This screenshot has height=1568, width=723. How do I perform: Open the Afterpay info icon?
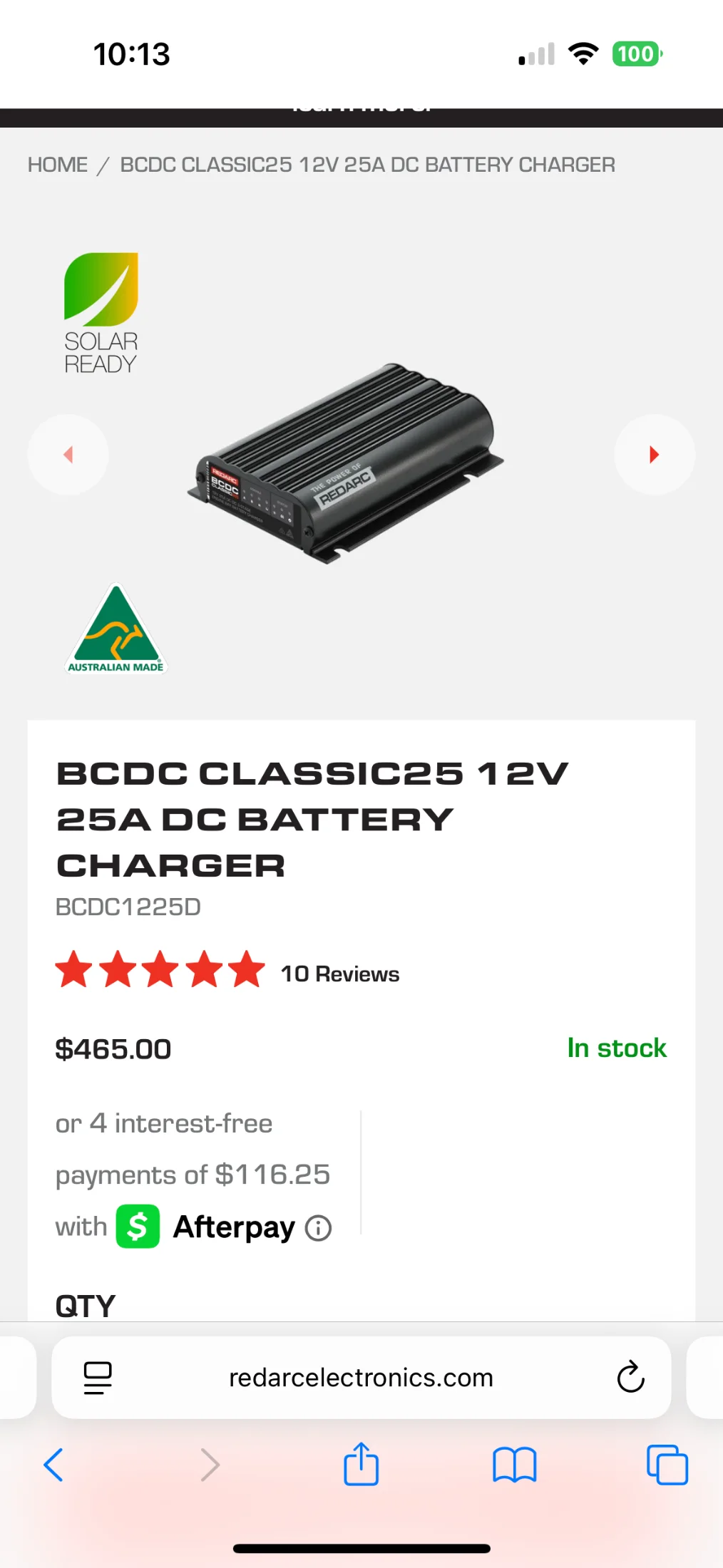[318, 1228]
